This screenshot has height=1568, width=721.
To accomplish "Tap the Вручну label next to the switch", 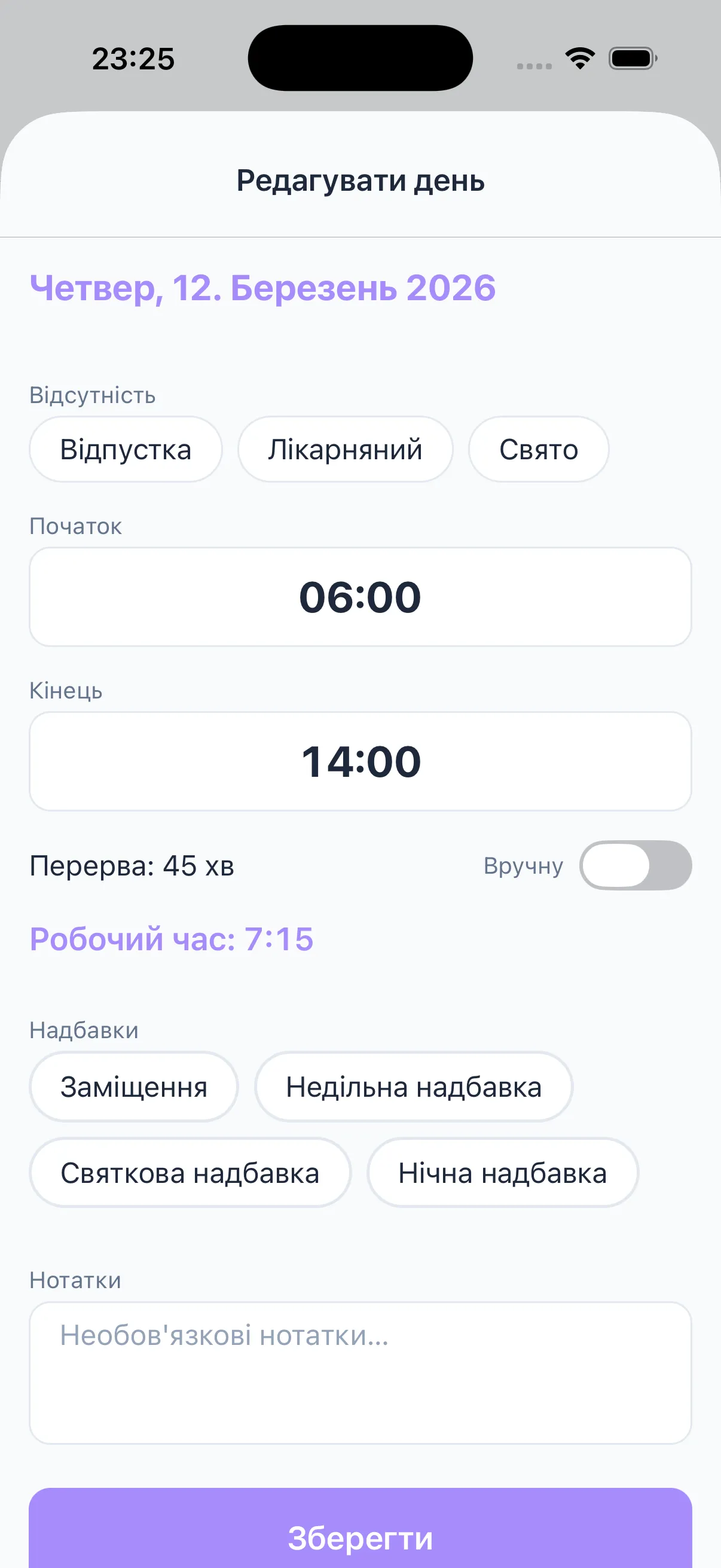I will point(522,866).
